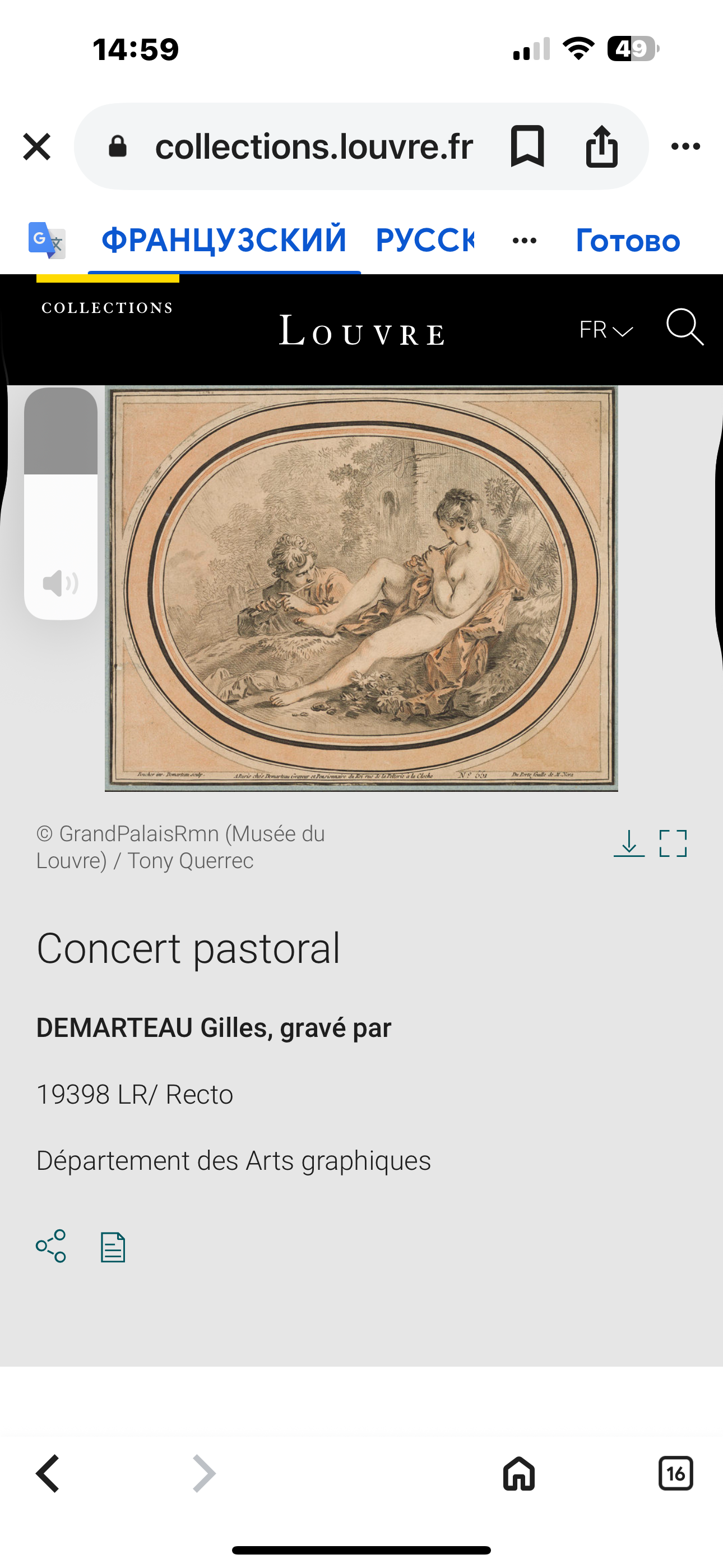Bookmark this Louvre page

pos(527,146)
